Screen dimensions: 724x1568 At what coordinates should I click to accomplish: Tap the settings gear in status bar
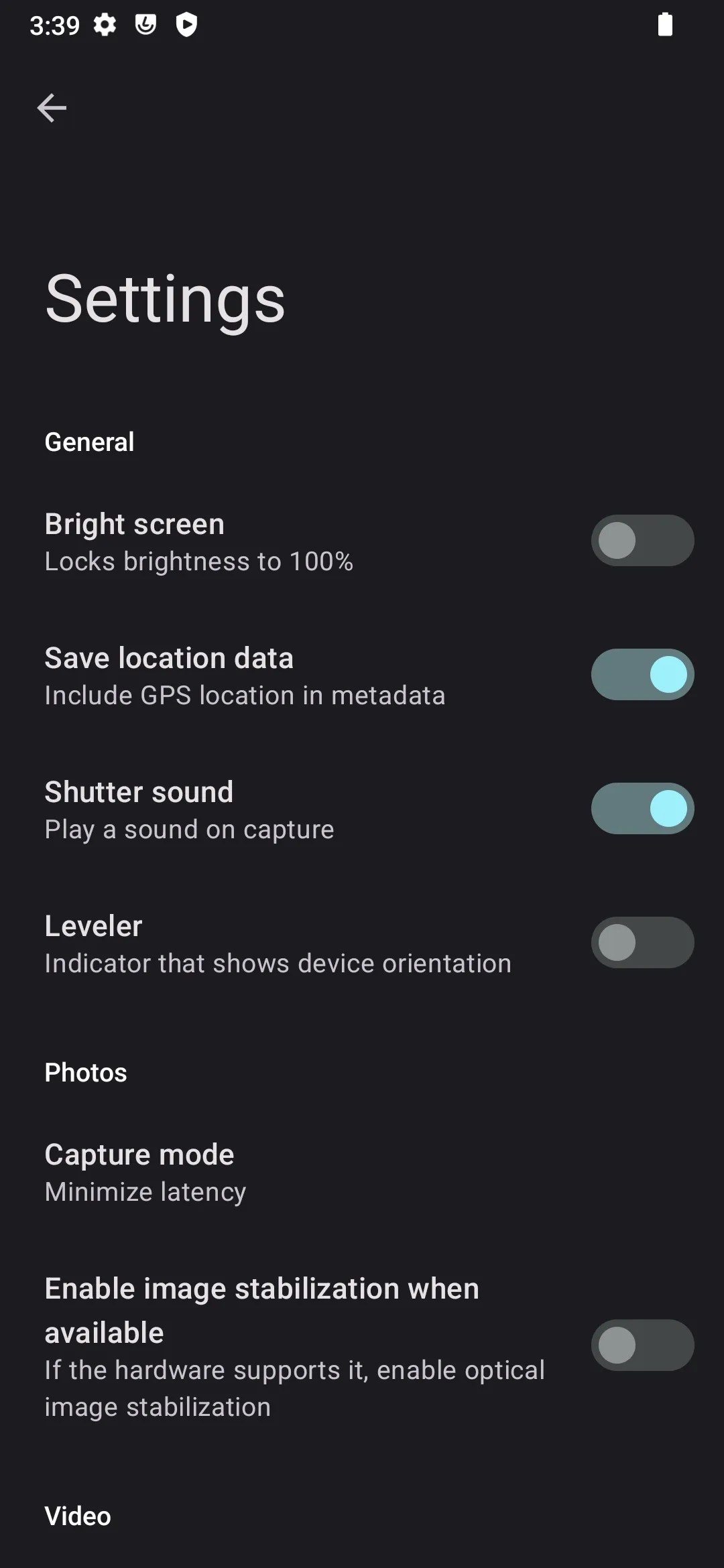(x=105, y=25)
